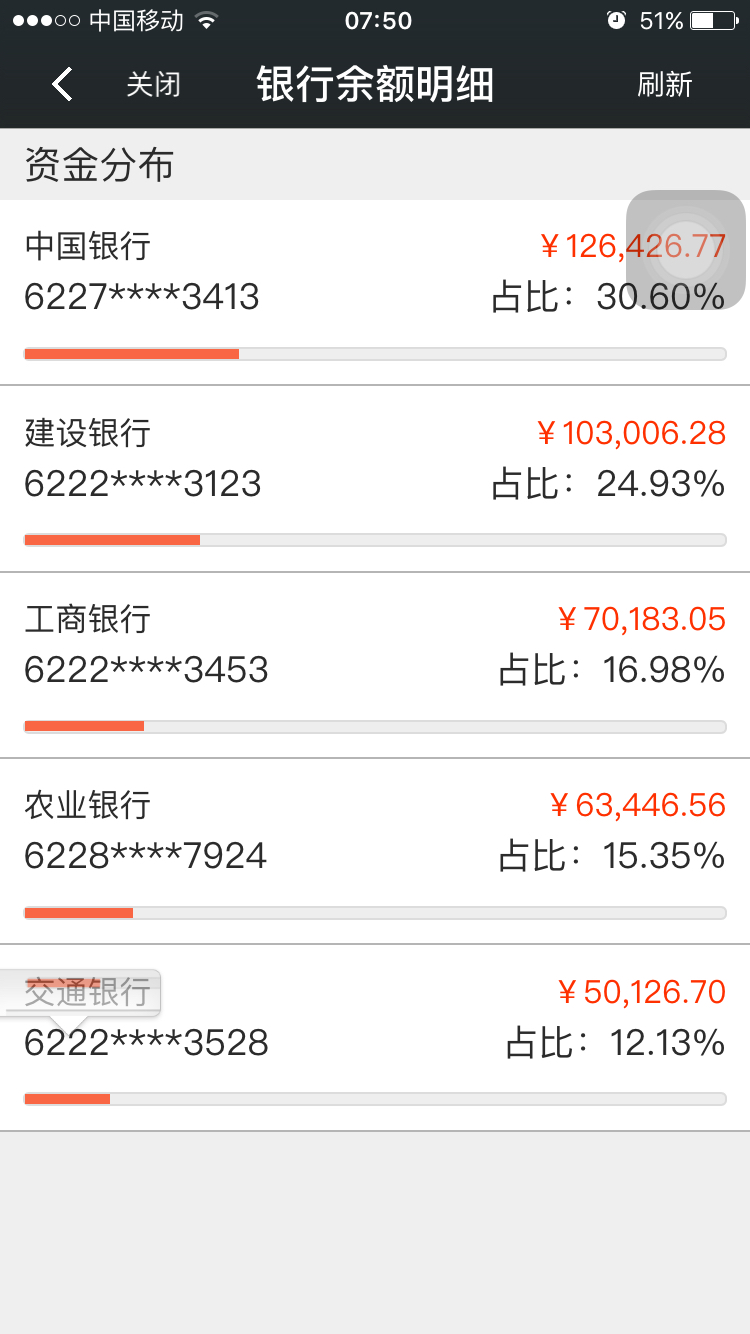
Task: Refresh balances with 刷新
Action: pos(665,85)
